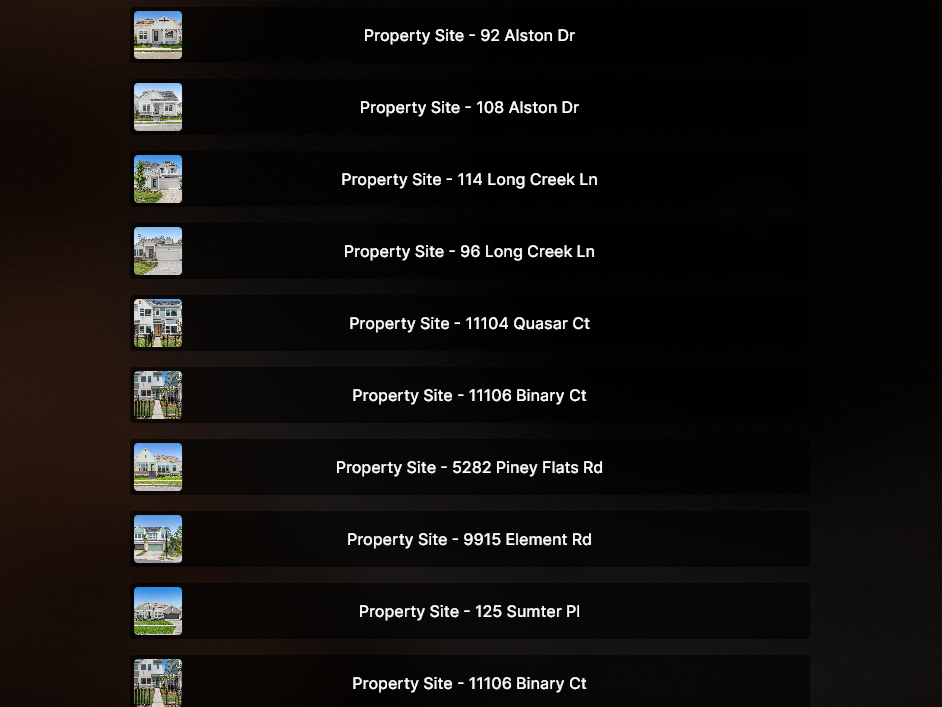The width and height of the screenshot is (942, 707).
Task: Open Property Site - 9915 Element Rd
Action: (469, 540)
